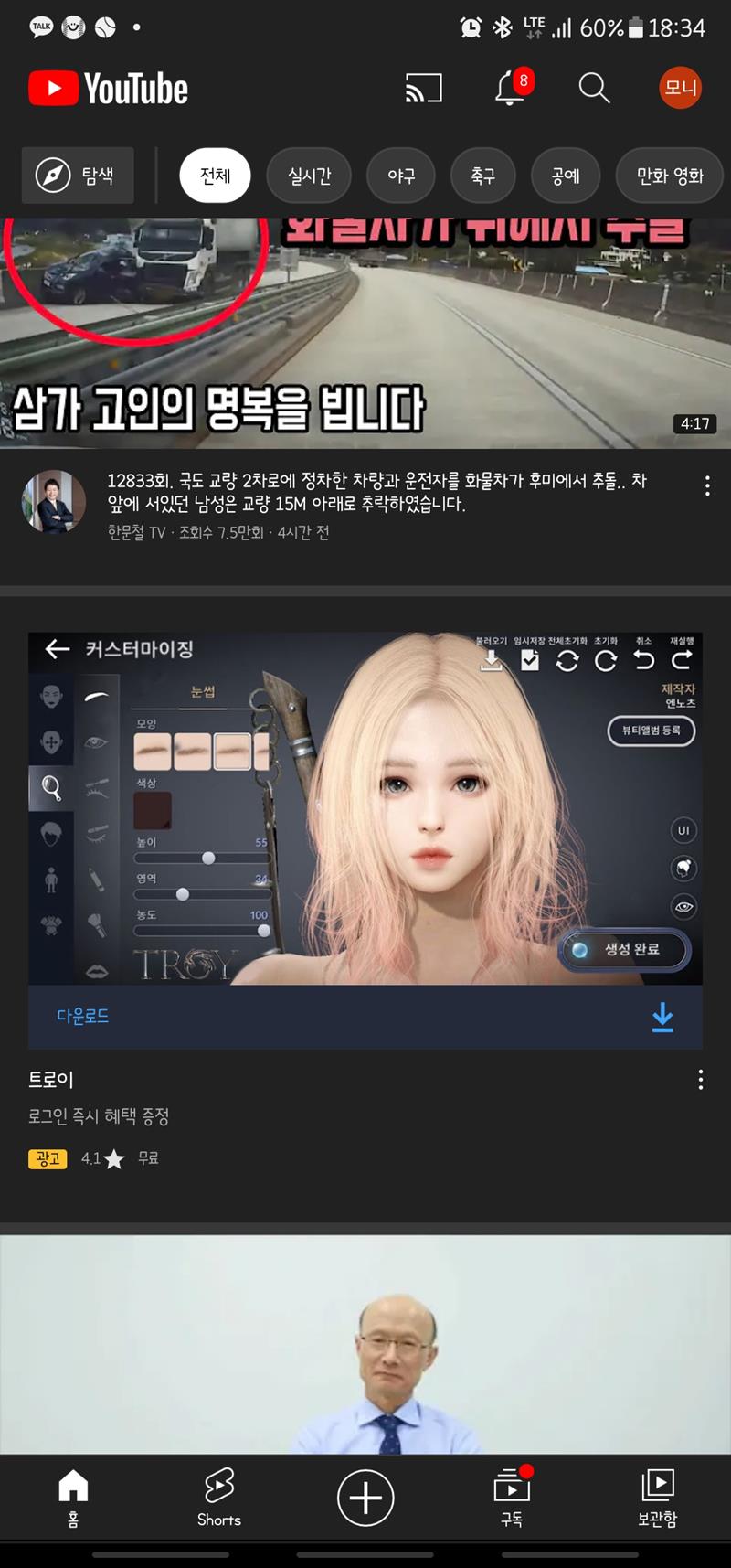
Task: Open the 보관함 library tab
Action: point(657,1499)
